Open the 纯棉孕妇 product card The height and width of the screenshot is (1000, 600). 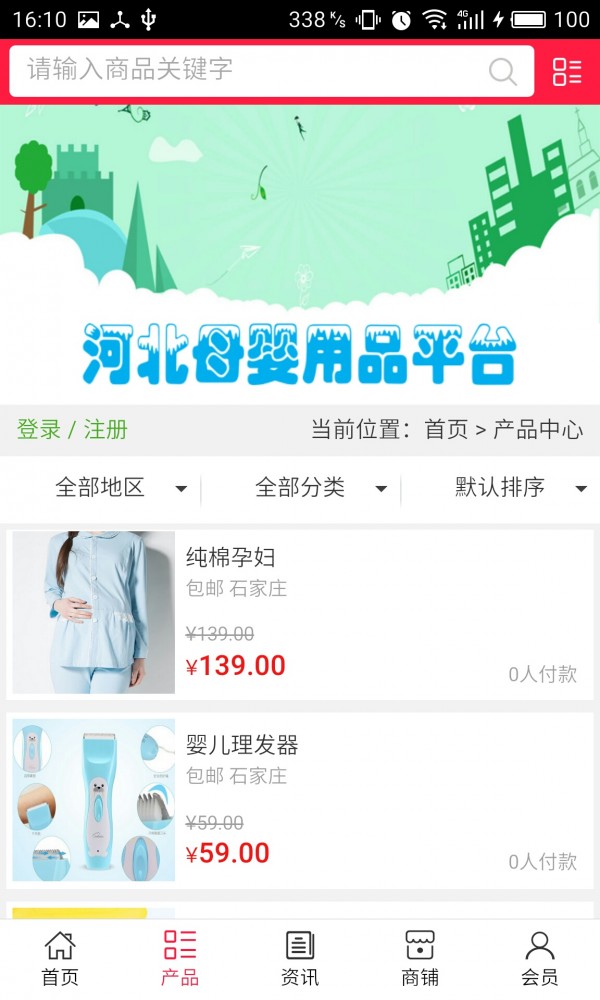click(x=300, y=613)
